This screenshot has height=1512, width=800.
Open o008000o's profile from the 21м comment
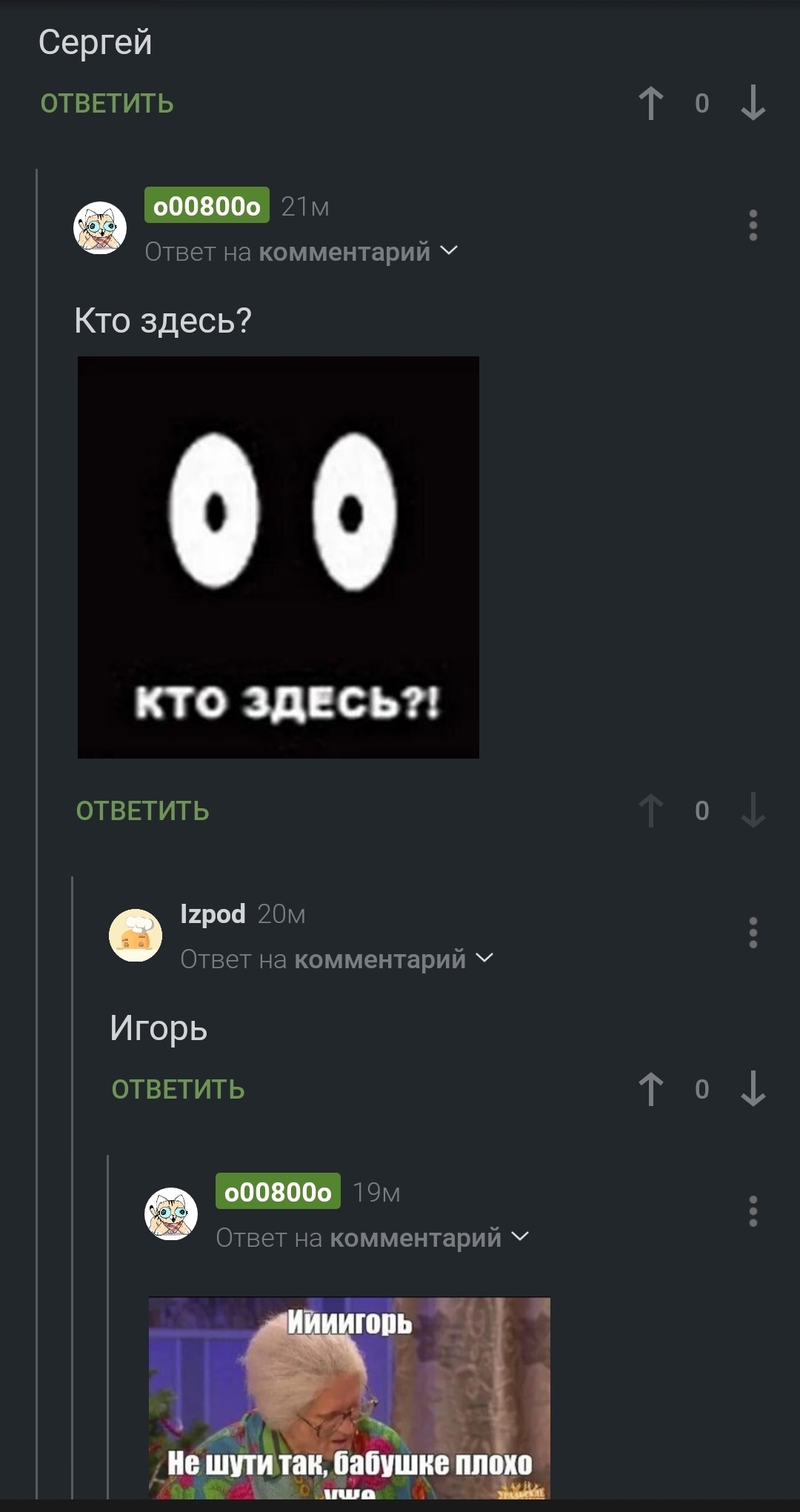point(207,205)
